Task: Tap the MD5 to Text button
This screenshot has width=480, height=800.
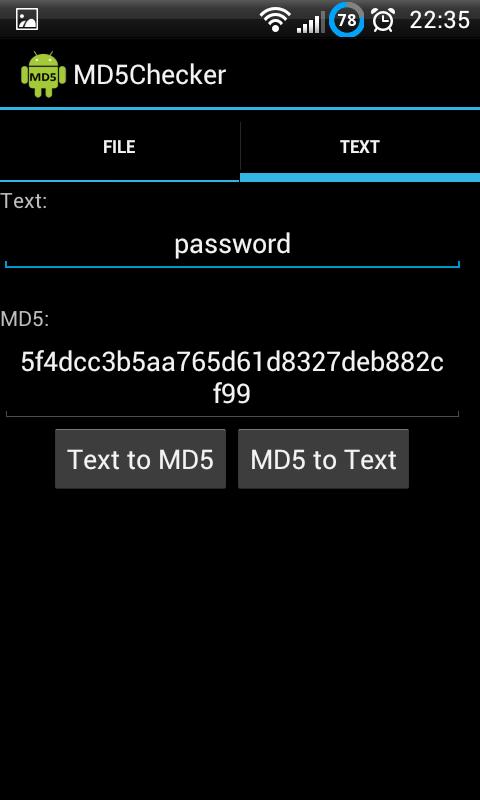Action: click(x=323, y=459)
